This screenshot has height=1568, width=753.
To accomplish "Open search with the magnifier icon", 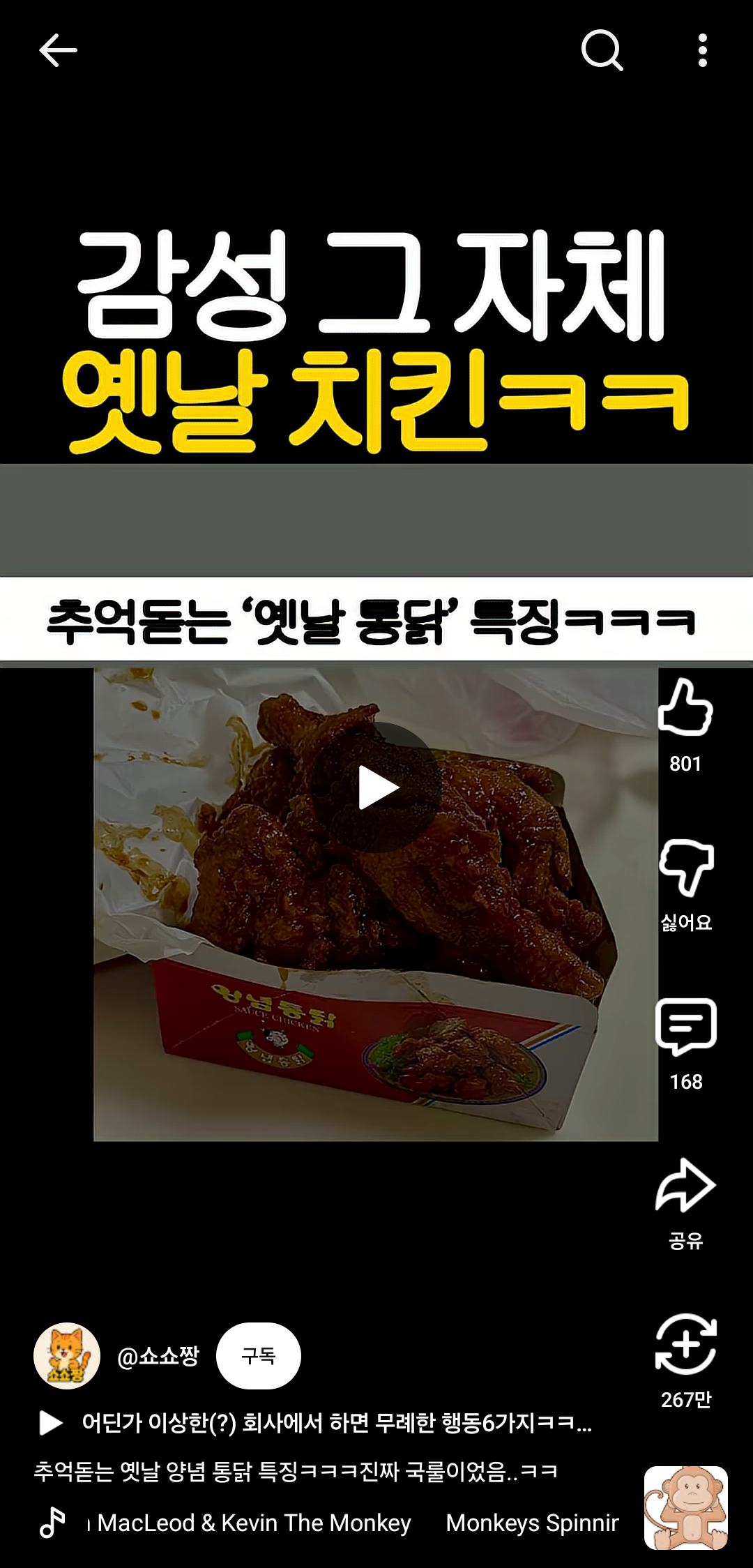I will 602,50.
